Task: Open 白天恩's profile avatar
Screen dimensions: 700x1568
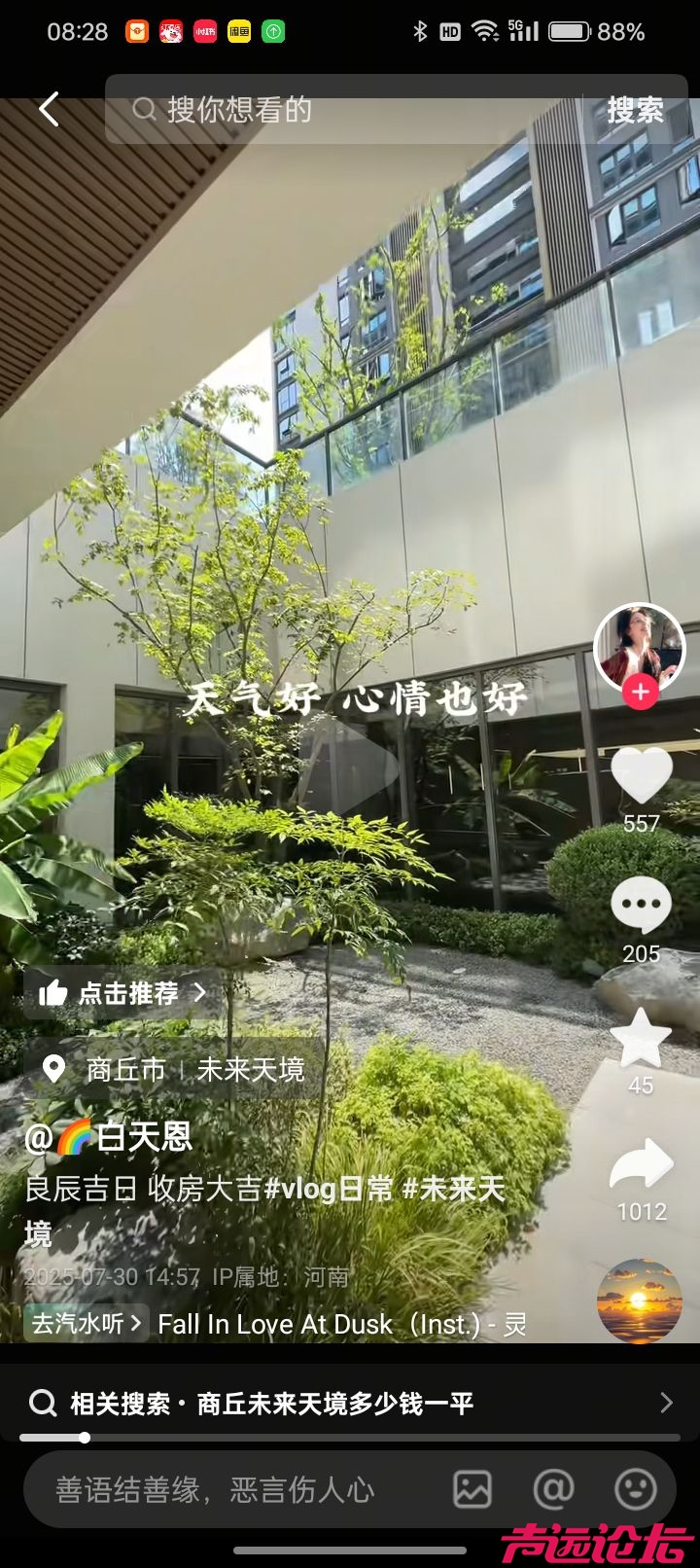Action: [639, 645]
